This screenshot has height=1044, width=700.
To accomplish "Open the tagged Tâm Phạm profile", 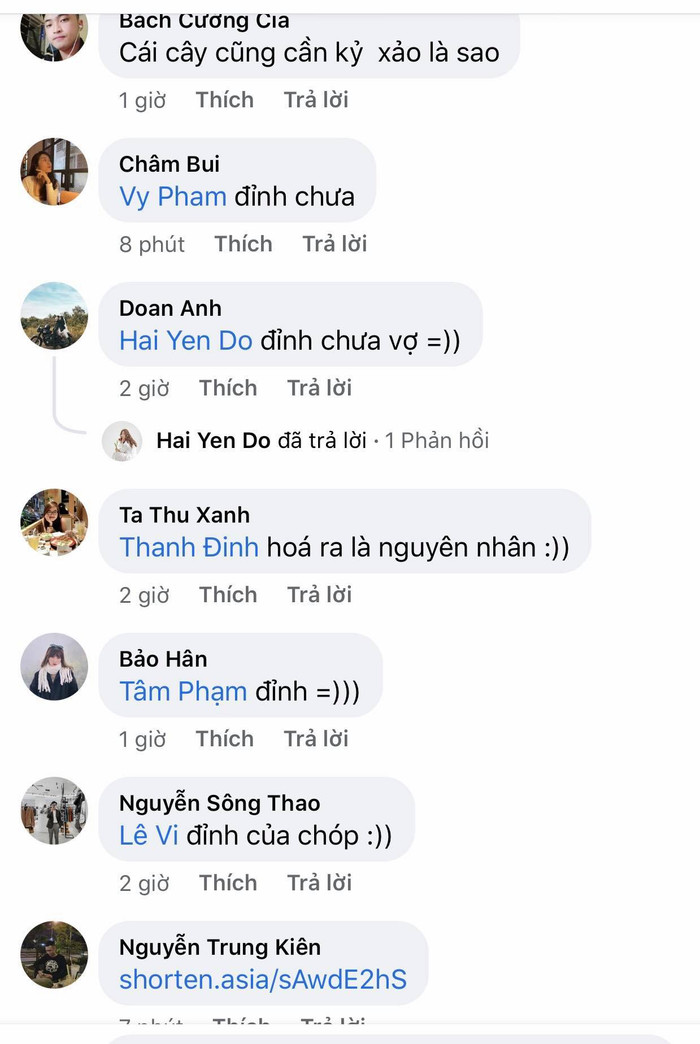I will coord(183,691).
